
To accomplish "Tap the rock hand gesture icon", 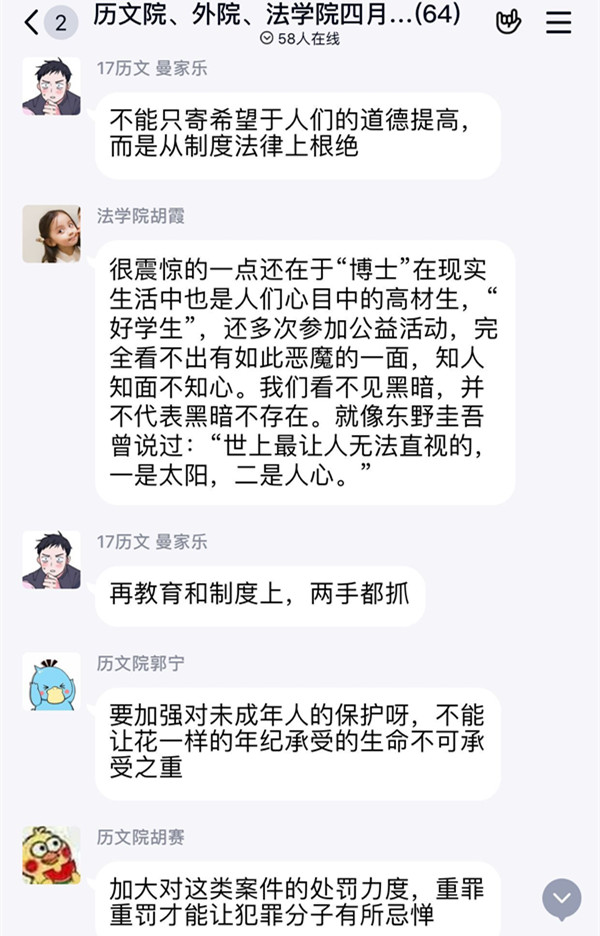I will (508, 21).
